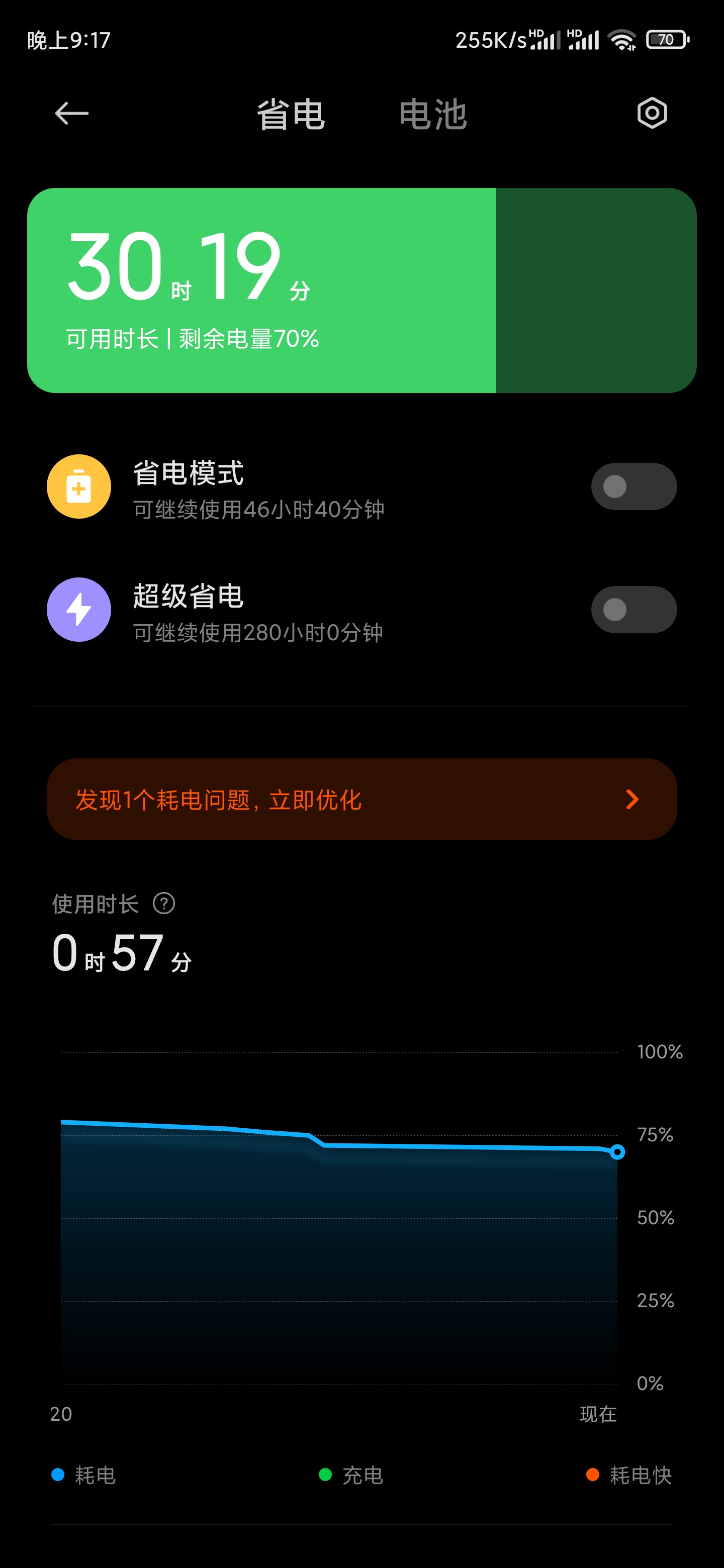Select the 省电 tab
Screen dimensions: 724x1568
[x=291, y=115]
